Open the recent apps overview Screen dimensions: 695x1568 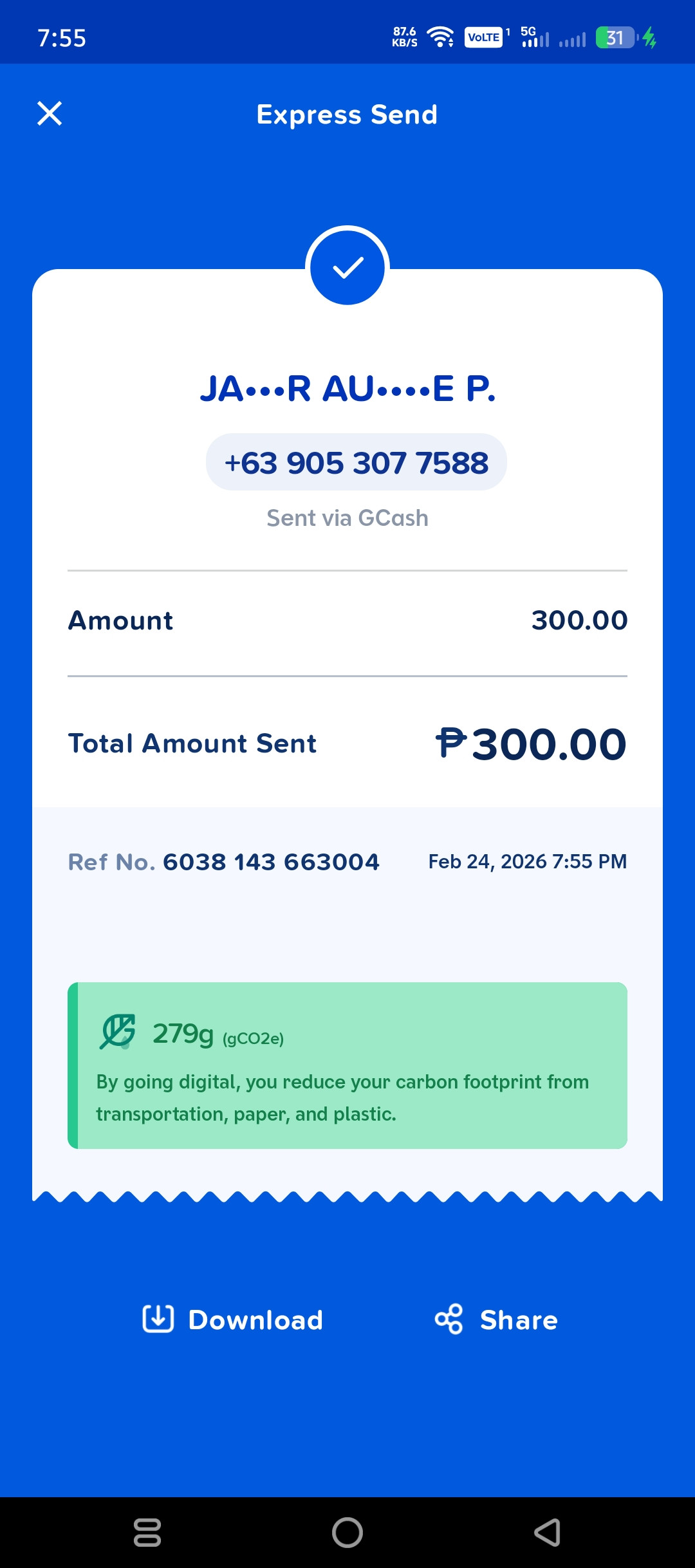(x=147, y=1532)
